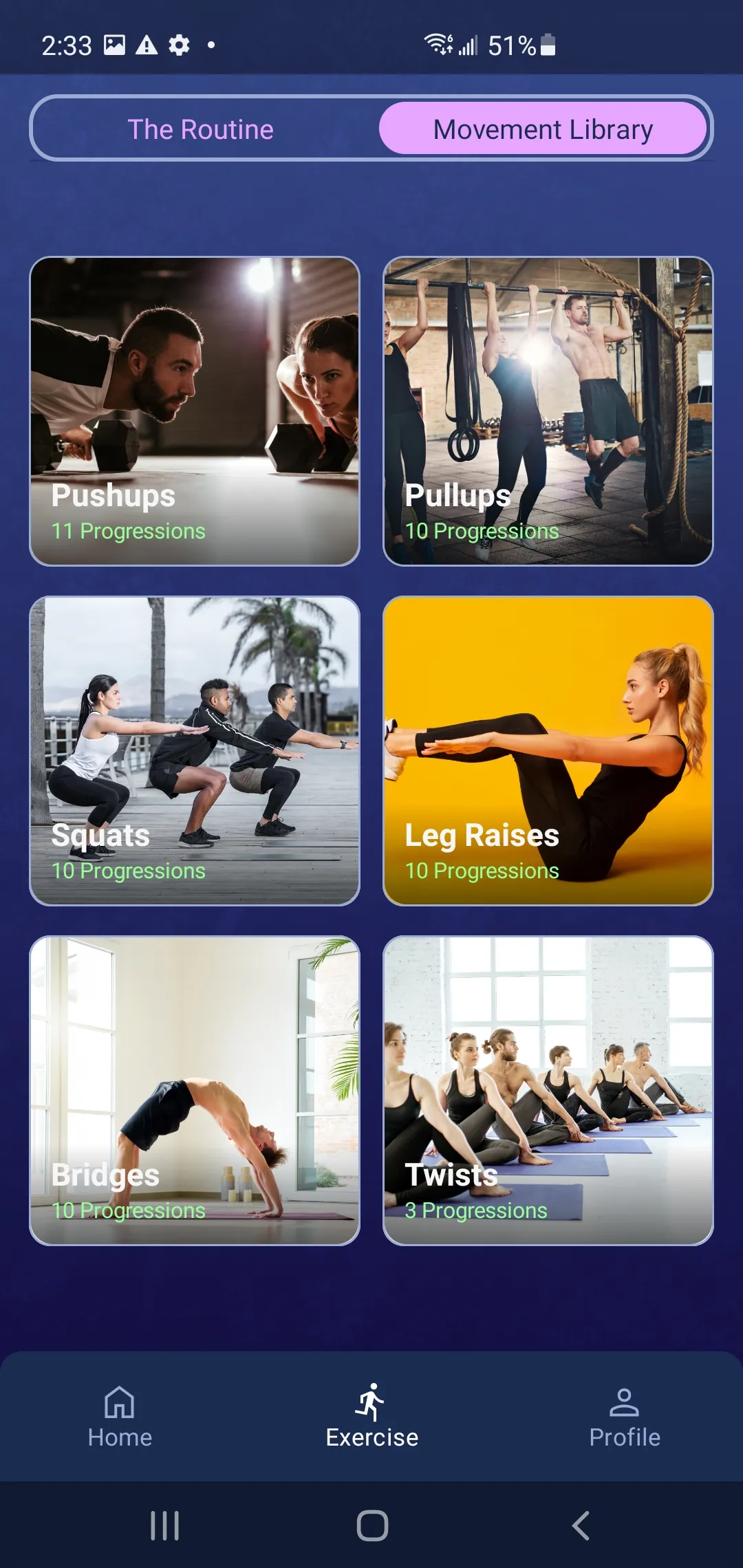743x1568 pixels.
Task: Go to the Home tab
Action: (x=120, y=1417)
